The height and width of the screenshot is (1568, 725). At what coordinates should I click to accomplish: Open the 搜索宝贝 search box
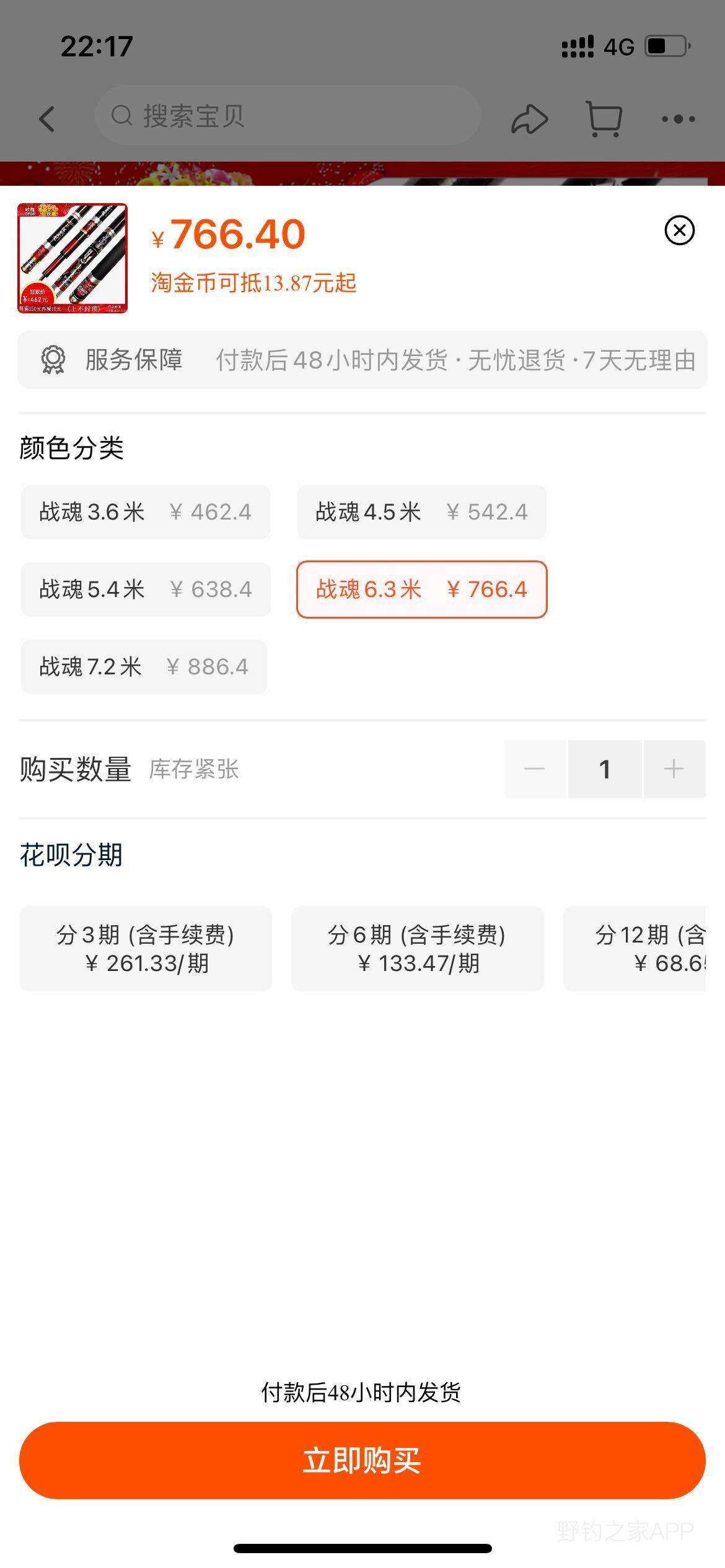click(288, 116)
